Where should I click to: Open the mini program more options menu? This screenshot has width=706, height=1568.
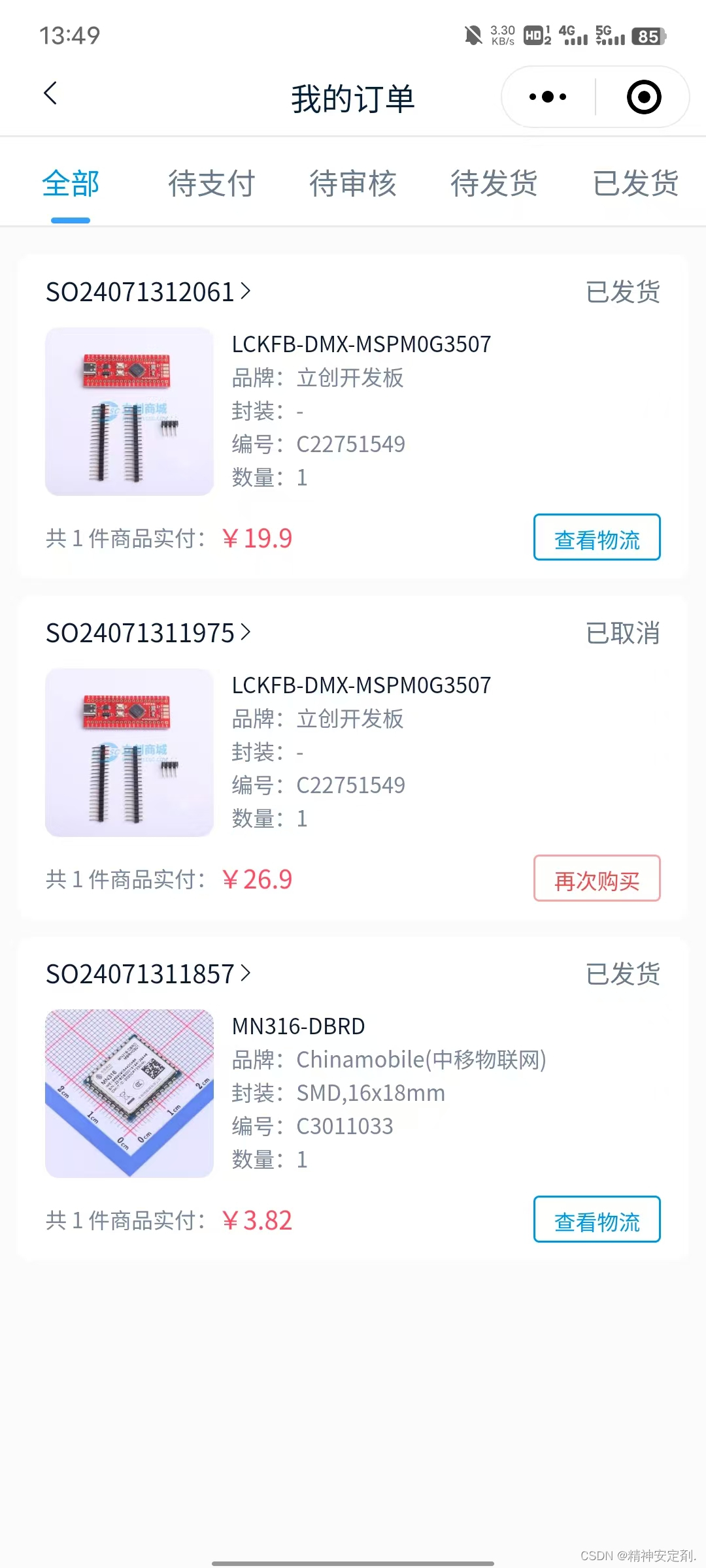pyautogui.click(x=548, y=97)
